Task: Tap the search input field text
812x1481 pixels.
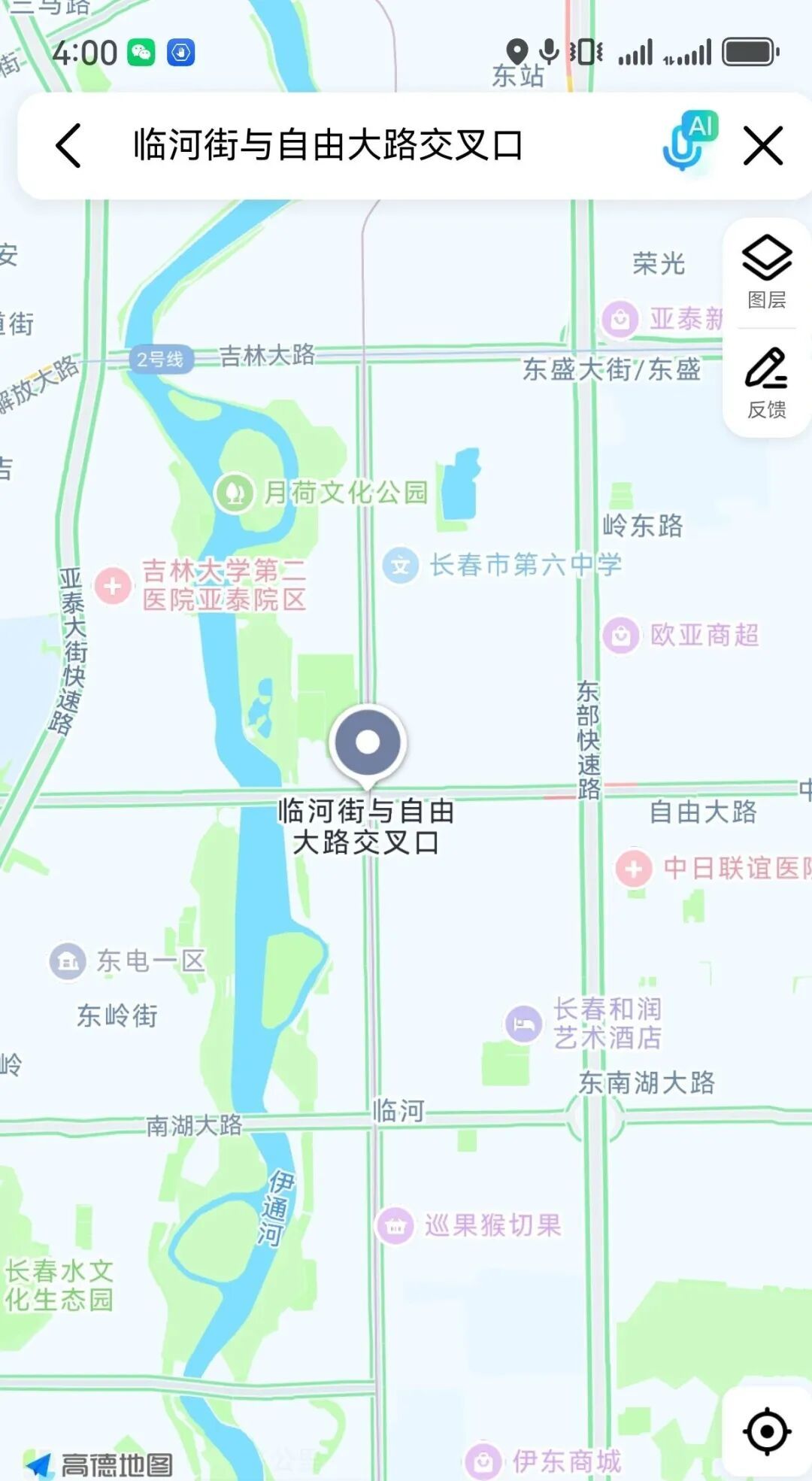Action: 328,143
